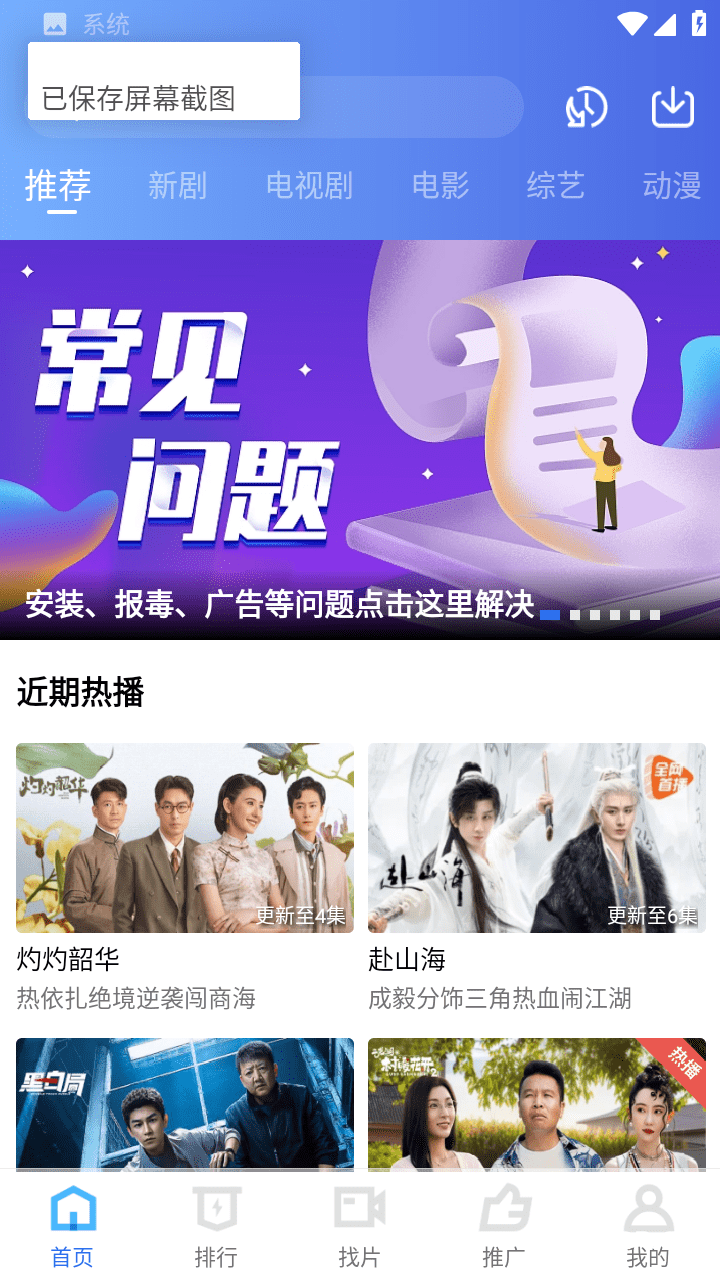This screenshot has height=1280, width=720.
Task: Open the 我的 profile tab
Action: [x=648, y=1226]
